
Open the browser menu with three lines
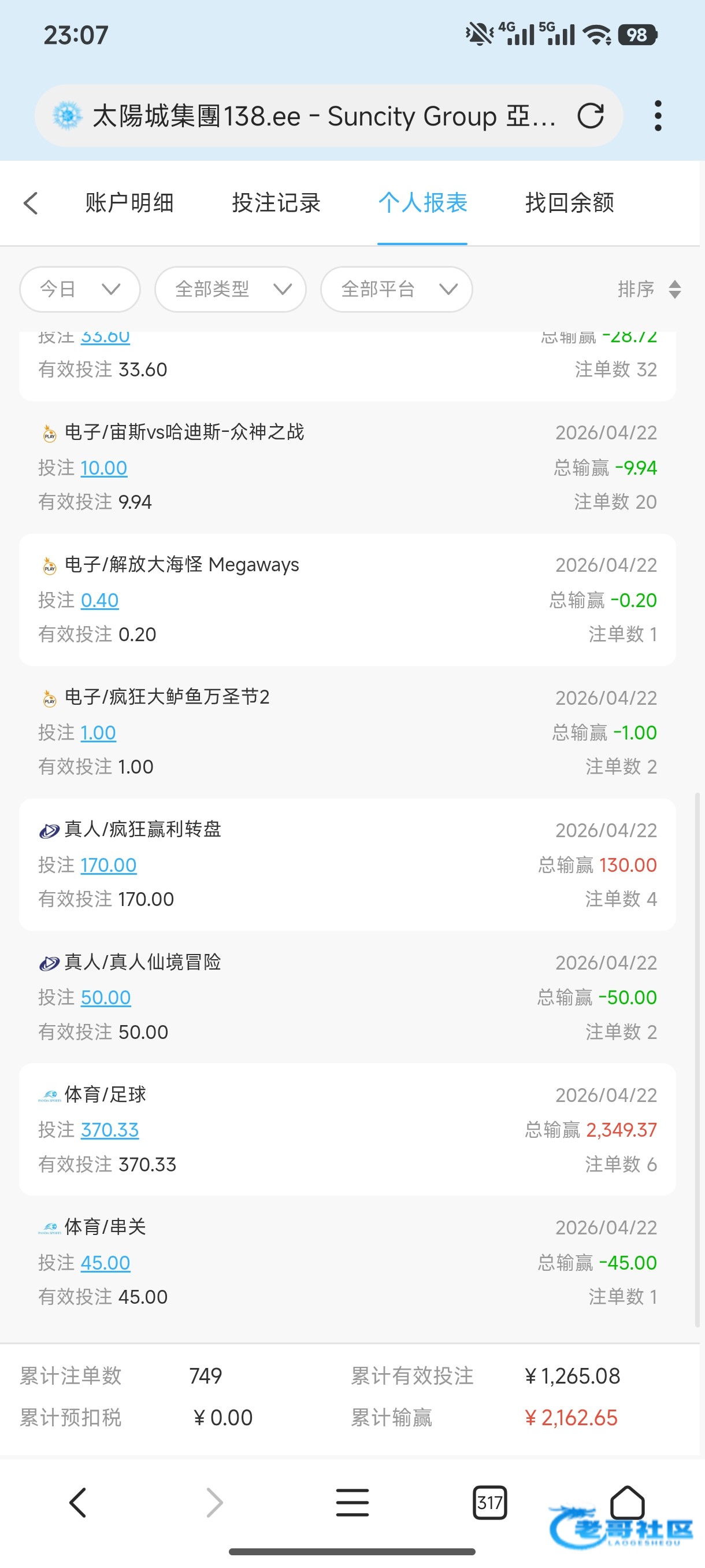coord(352,1503)
